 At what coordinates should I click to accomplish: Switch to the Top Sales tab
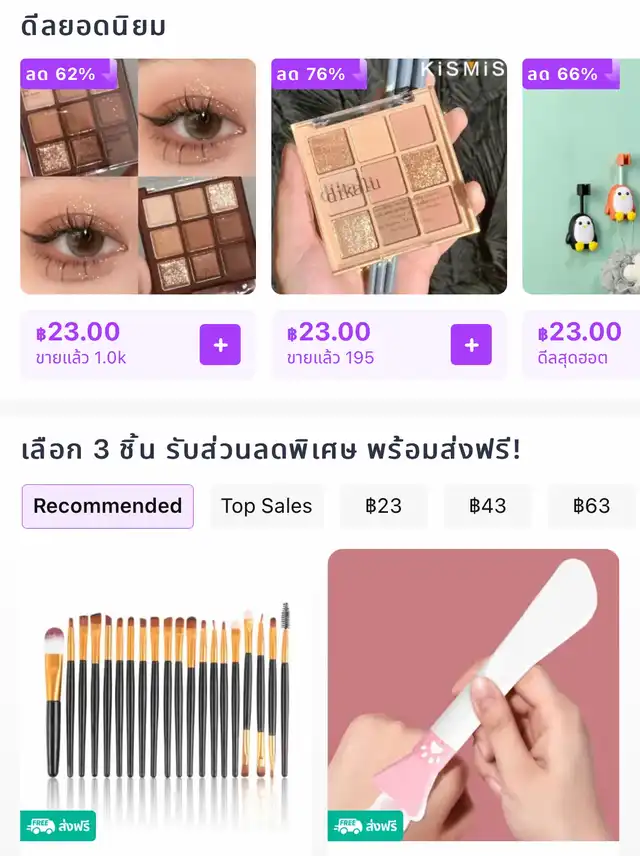[266, 506]
